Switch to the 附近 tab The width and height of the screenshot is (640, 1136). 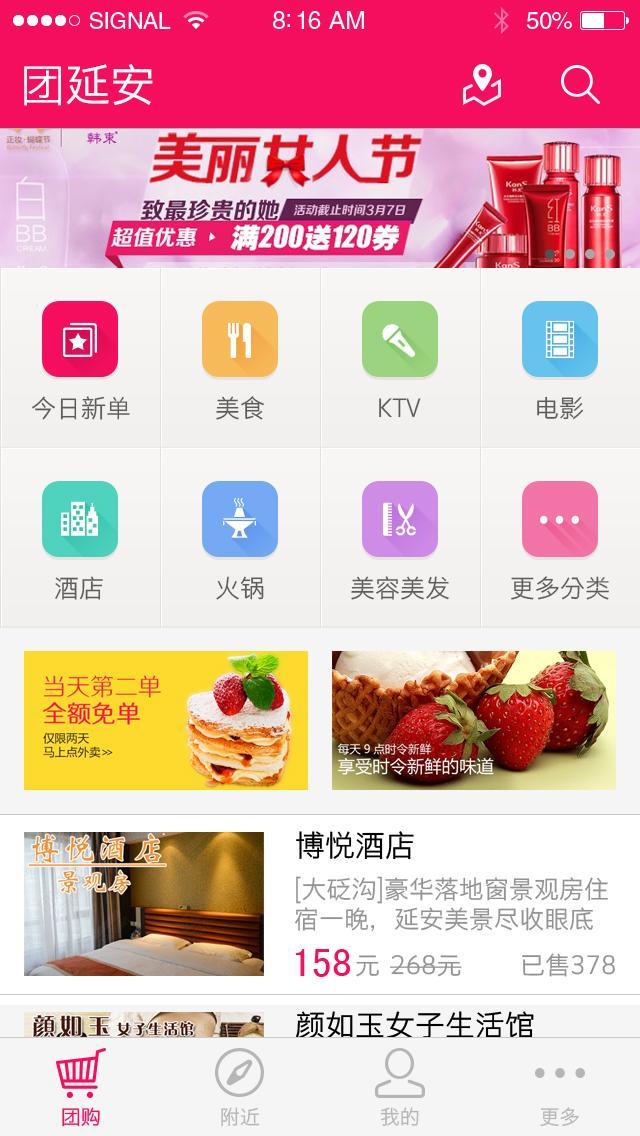click(240, 1088)
